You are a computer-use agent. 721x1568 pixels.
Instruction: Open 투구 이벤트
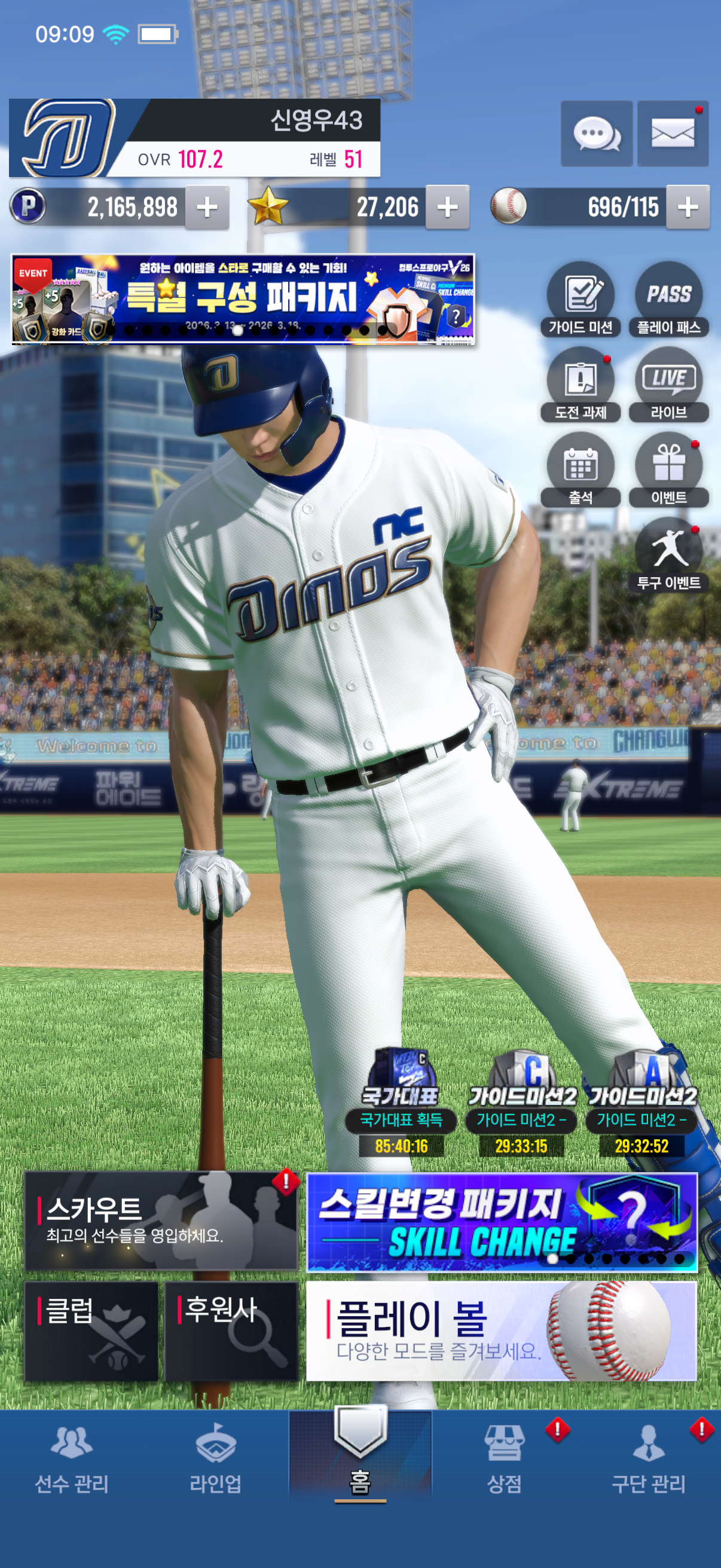(x=668, y=555)
